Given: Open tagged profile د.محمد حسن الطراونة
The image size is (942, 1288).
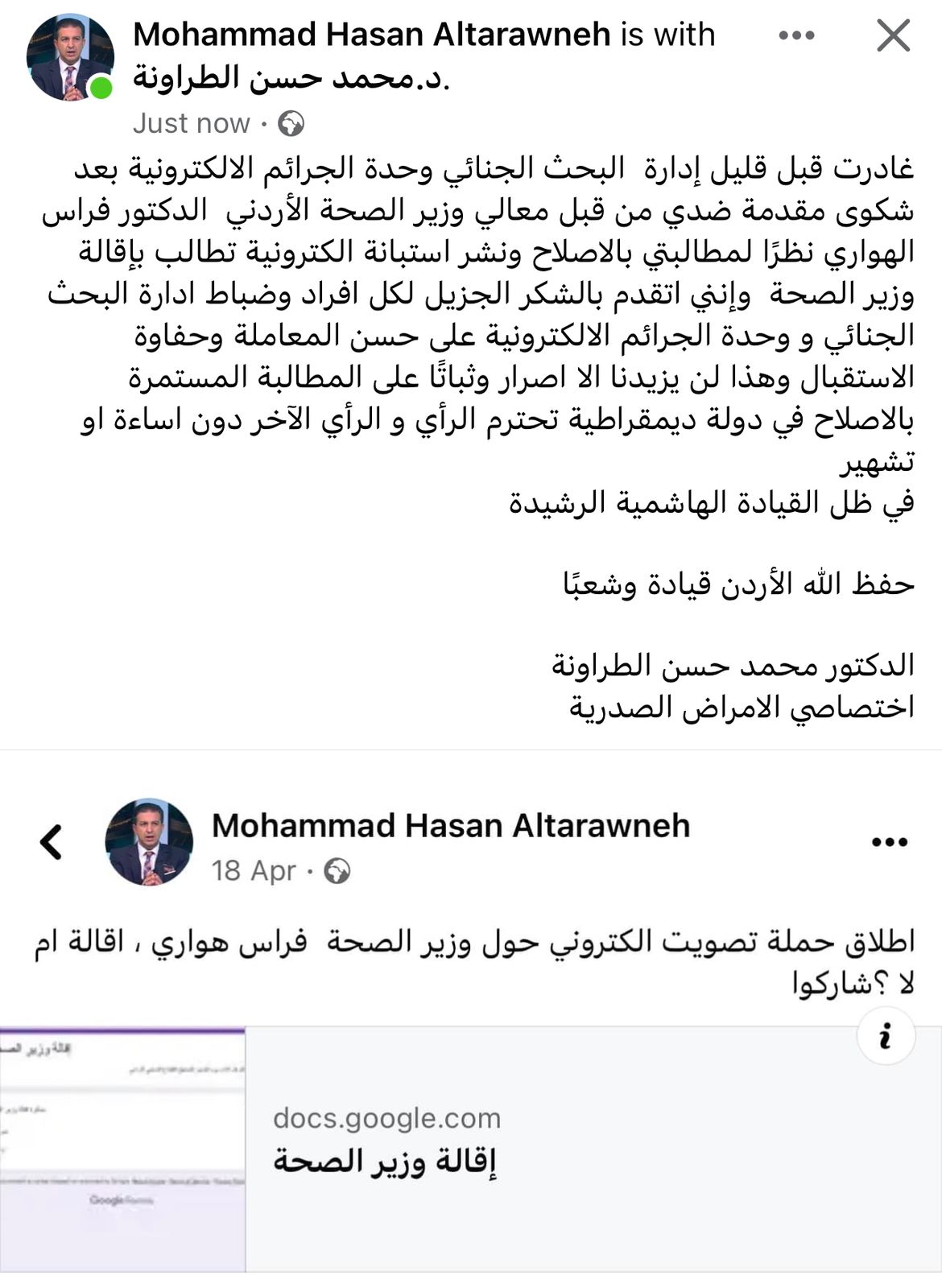Looking at the screenshot, I should point(291,79).
